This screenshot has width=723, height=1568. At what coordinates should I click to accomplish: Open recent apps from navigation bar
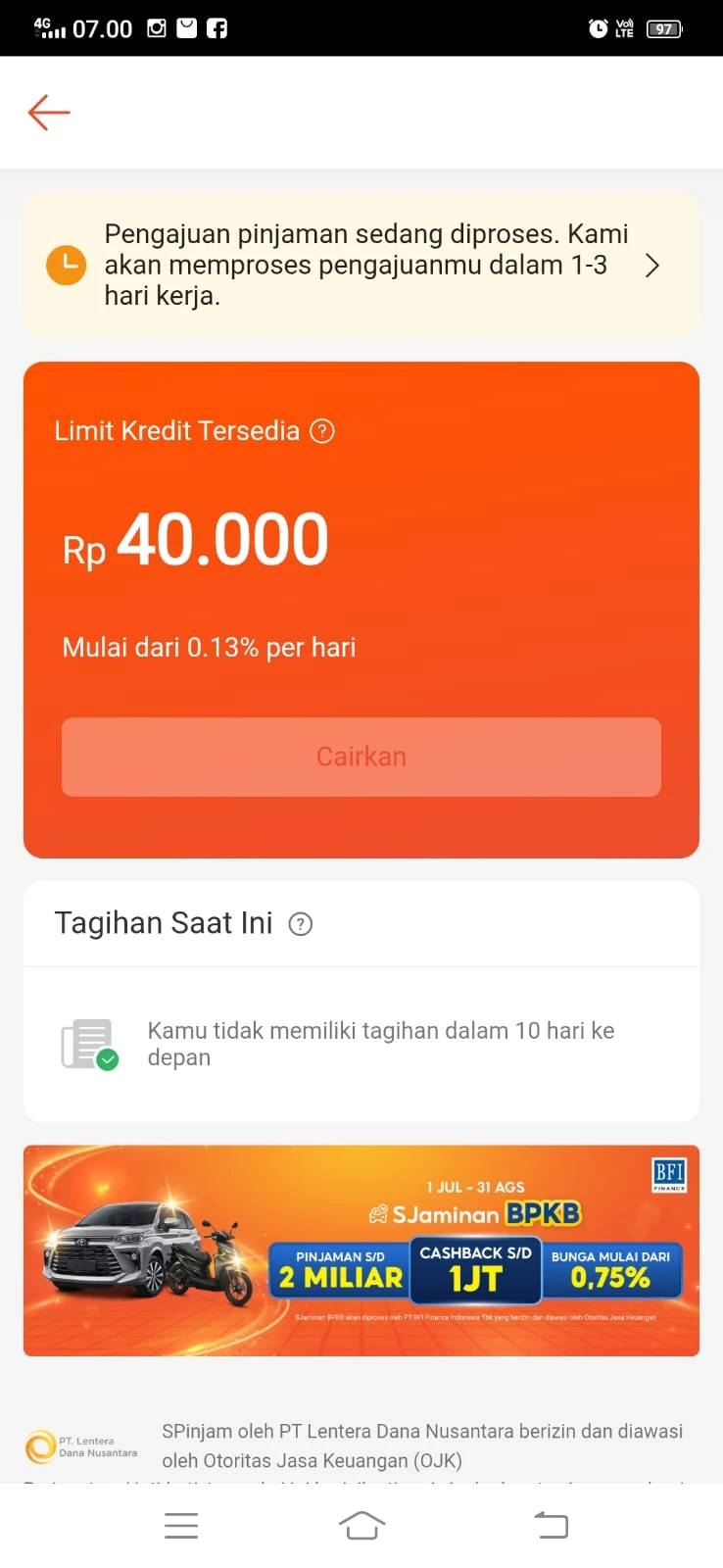click(181, 1526)
